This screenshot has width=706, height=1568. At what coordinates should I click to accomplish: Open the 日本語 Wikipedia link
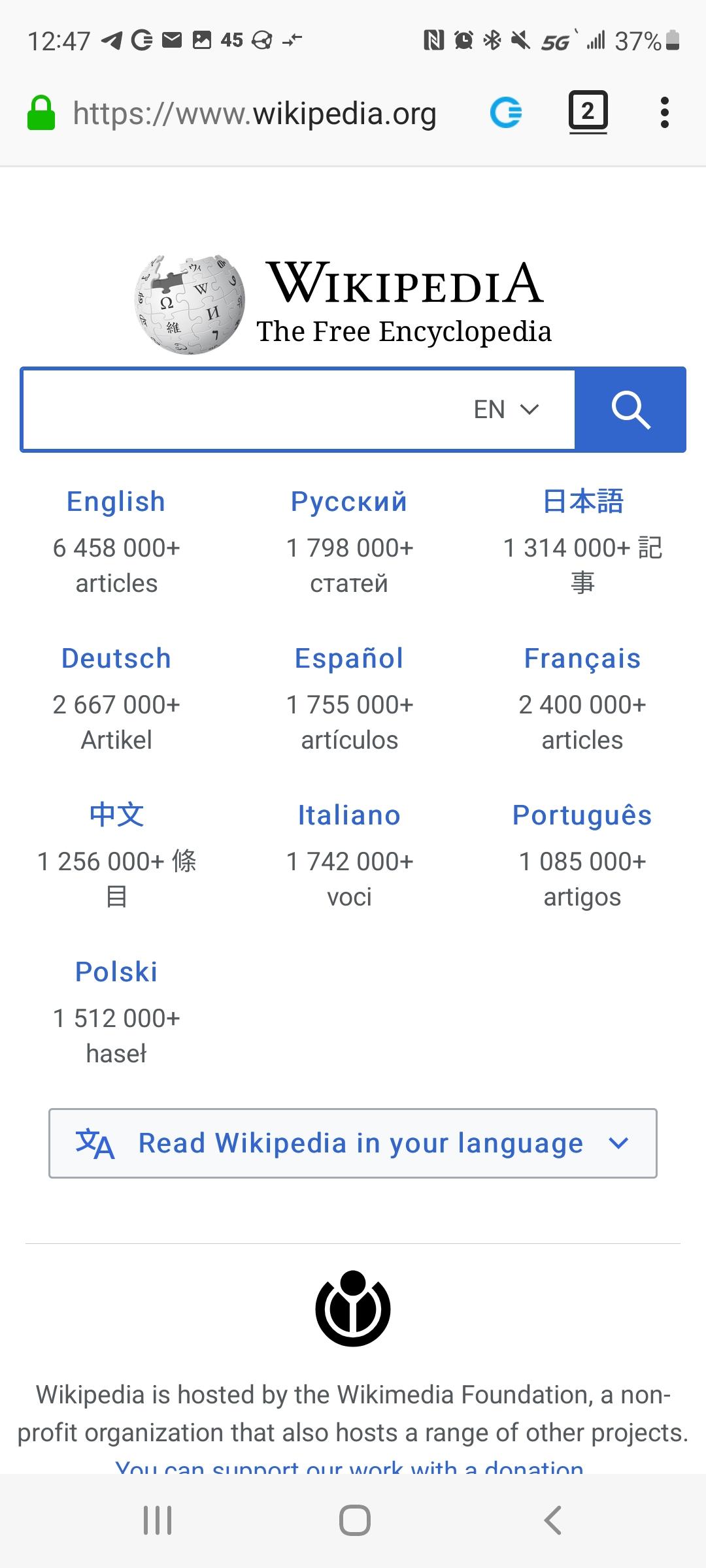(x=582, y=502)
